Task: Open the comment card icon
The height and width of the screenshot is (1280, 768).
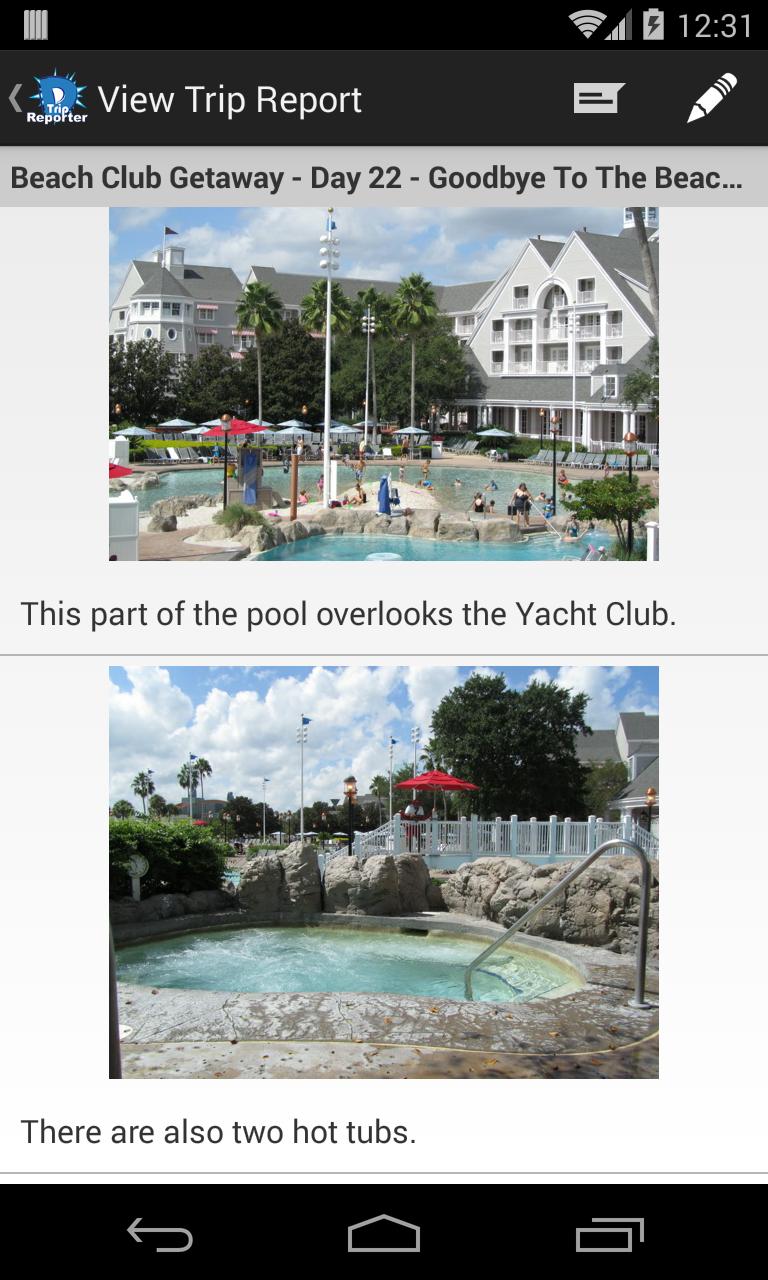Action: click(x=598, y=98)
